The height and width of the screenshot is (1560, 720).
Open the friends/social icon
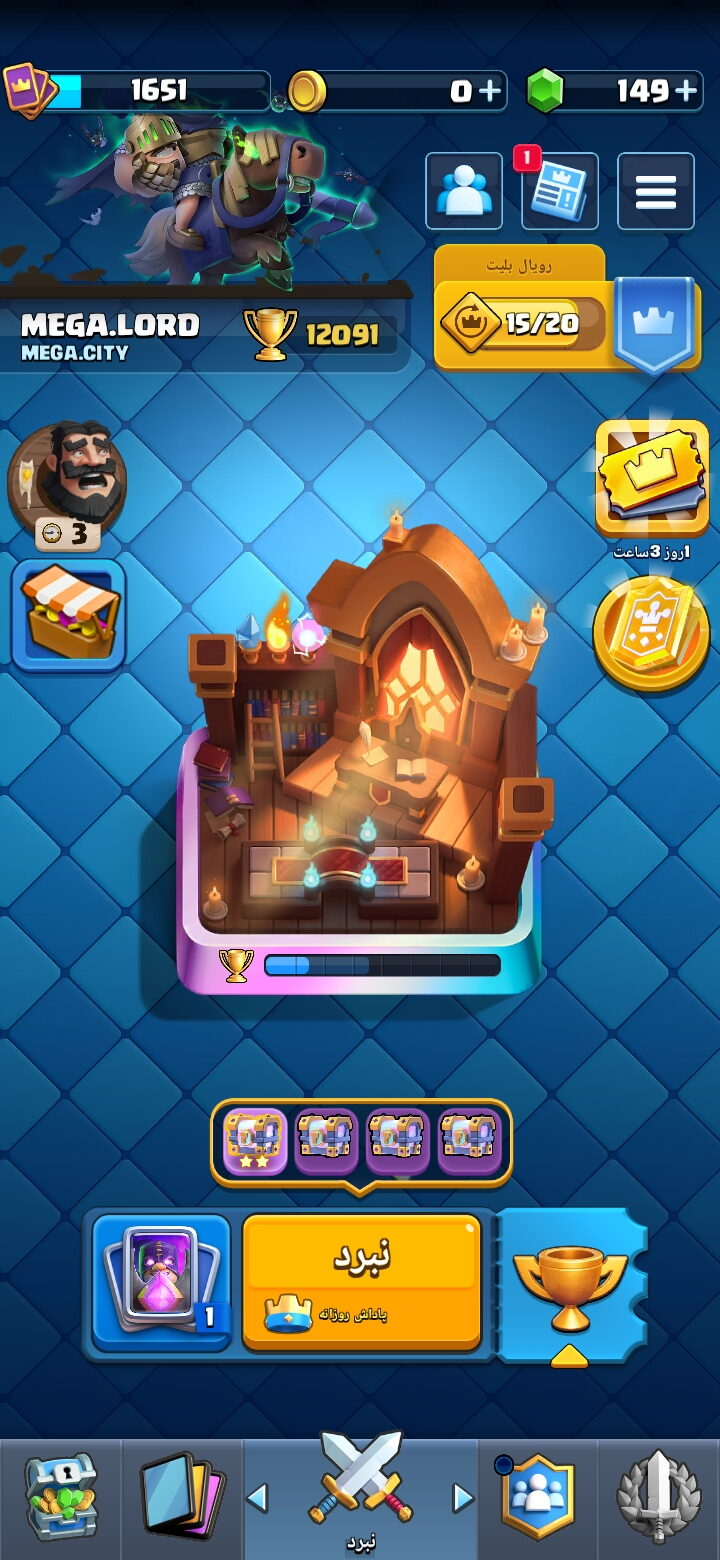tap(464, 191)
